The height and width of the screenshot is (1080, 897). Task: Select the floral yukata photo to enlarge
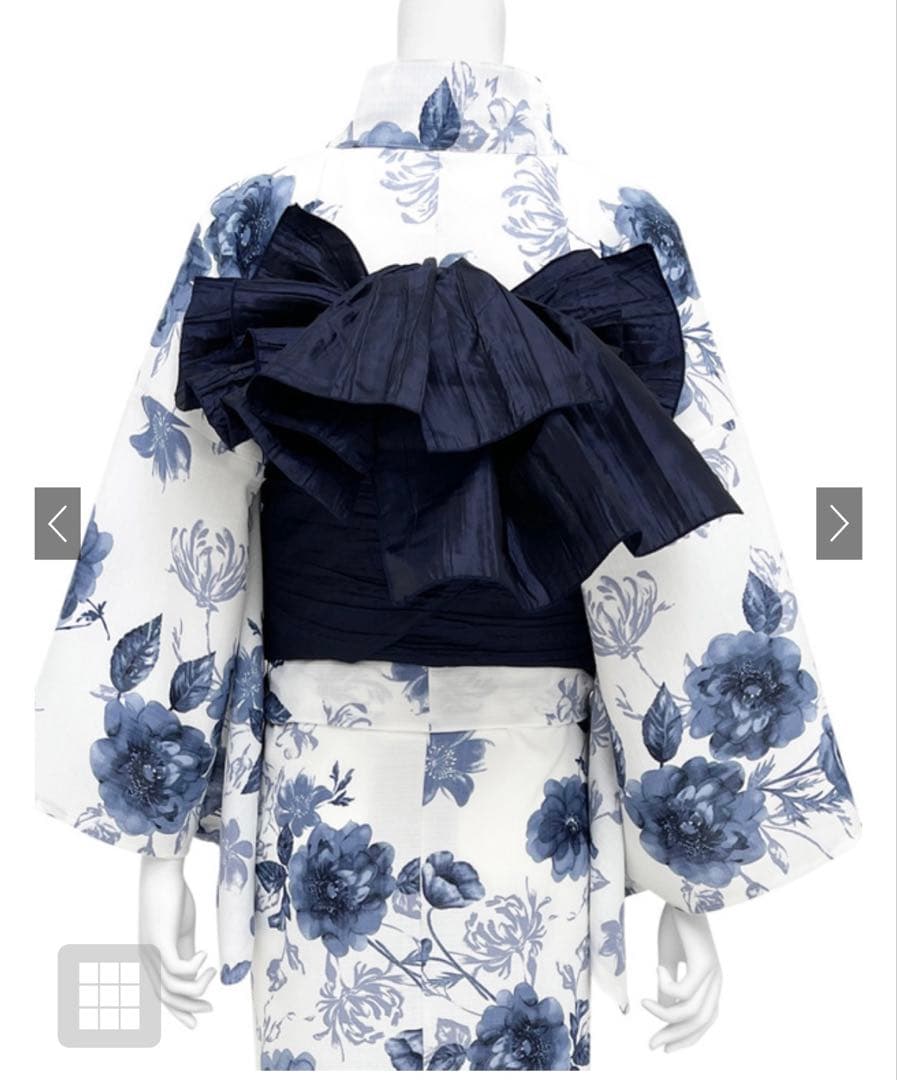448,540
